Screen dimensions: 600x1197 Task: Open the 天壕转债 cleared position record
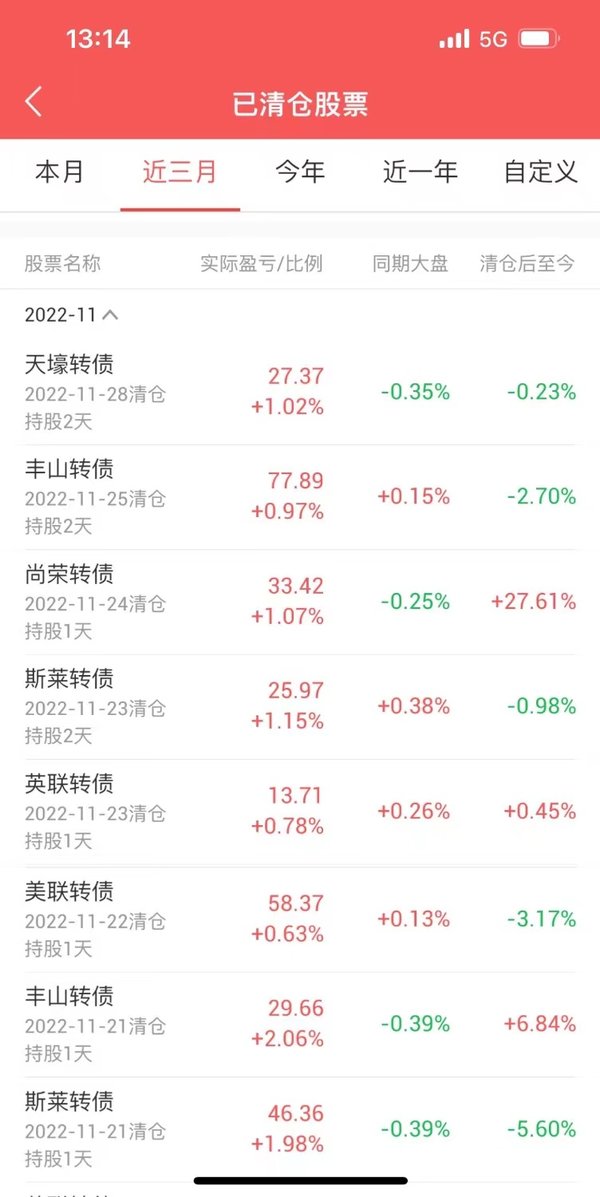coord(300,392)
